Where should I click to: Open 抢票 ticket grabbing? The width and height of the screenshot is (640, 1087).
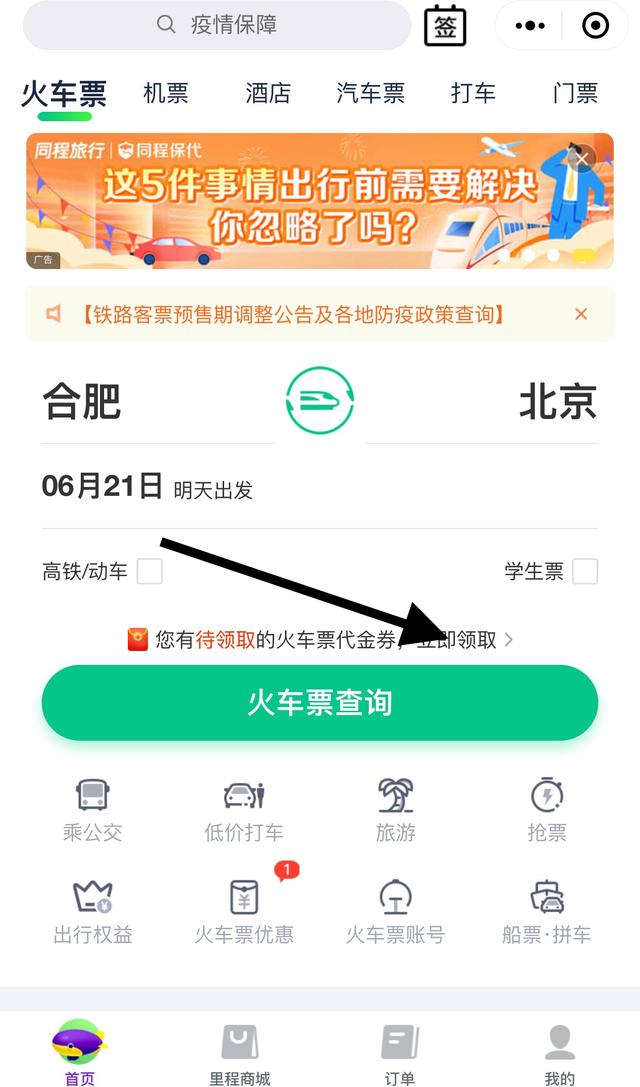click(x=547, y=810)
